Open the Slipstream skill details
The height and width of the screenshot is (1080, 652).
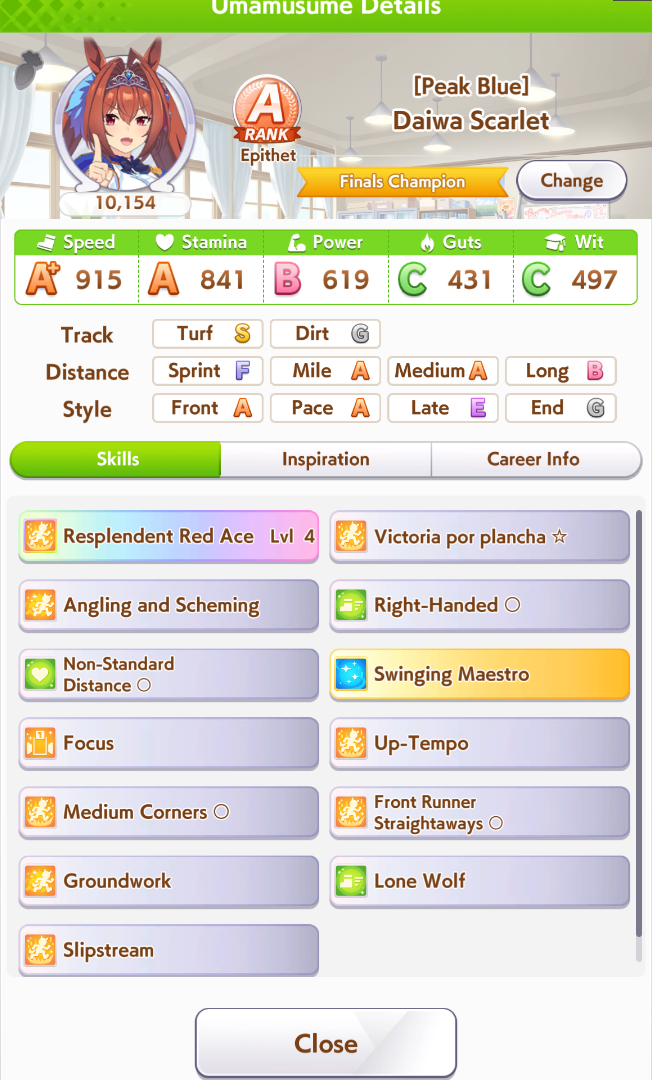tap(168, 951)
